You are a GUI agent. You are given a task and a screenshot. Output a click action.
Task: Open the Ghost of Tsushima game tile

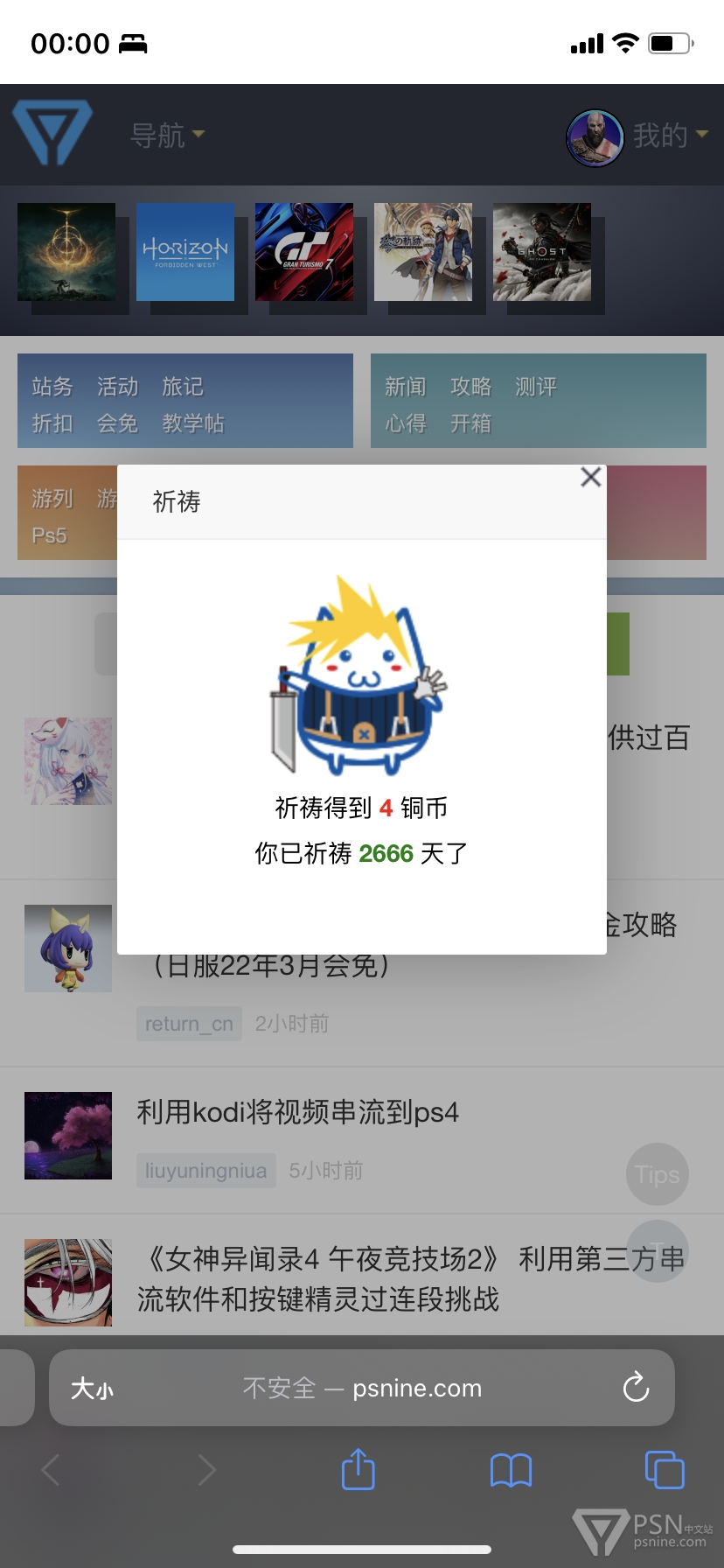click(542, 252)
